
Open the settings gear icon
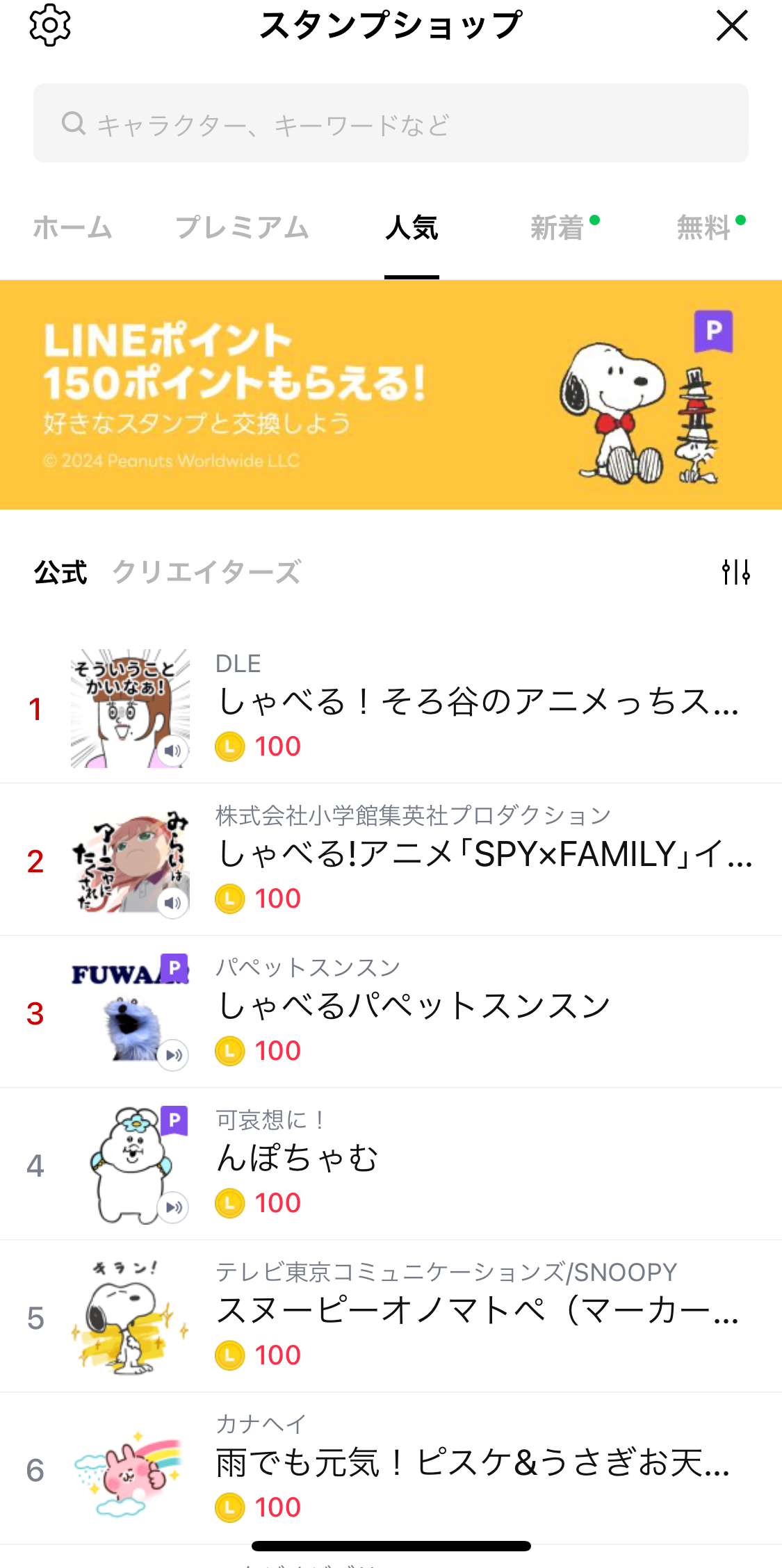coord(50,26)
